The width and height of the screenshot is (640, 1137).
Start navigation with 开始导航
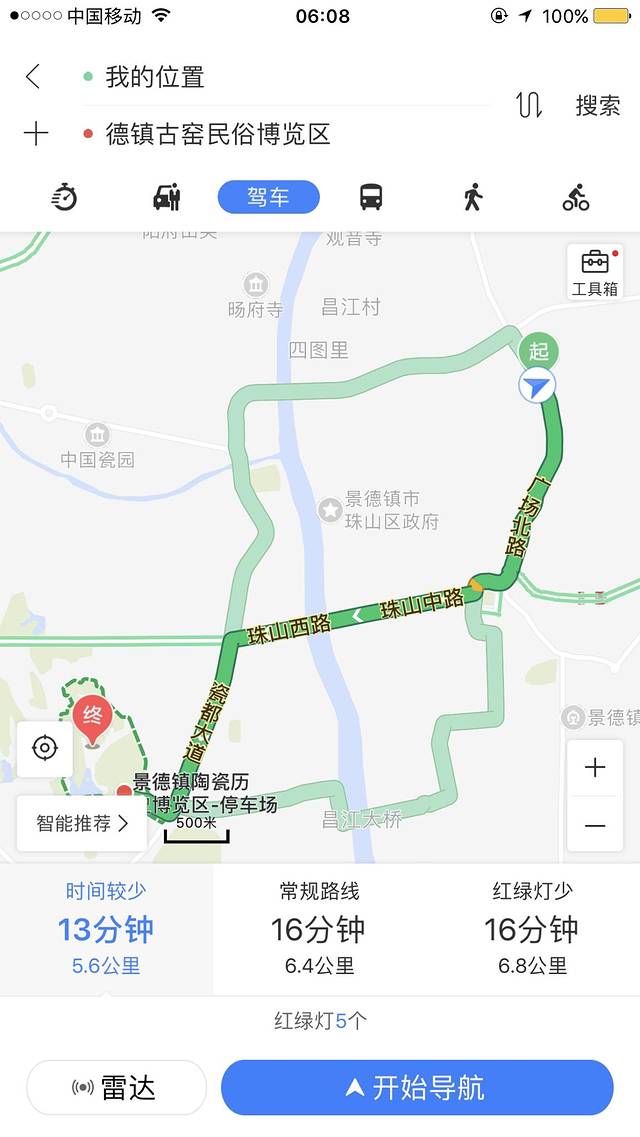click(x=416, y=1088)
